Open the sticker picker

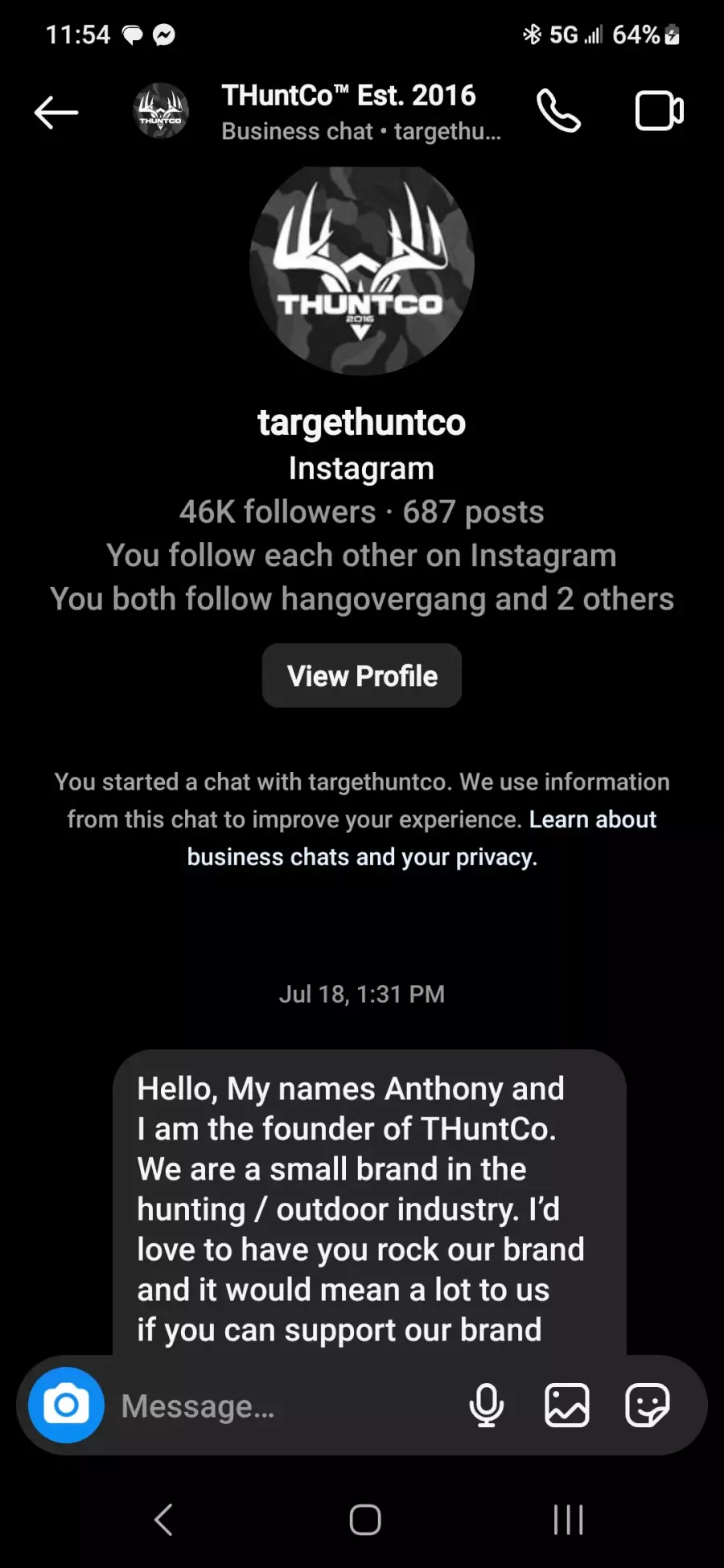tap(648, 1405)
